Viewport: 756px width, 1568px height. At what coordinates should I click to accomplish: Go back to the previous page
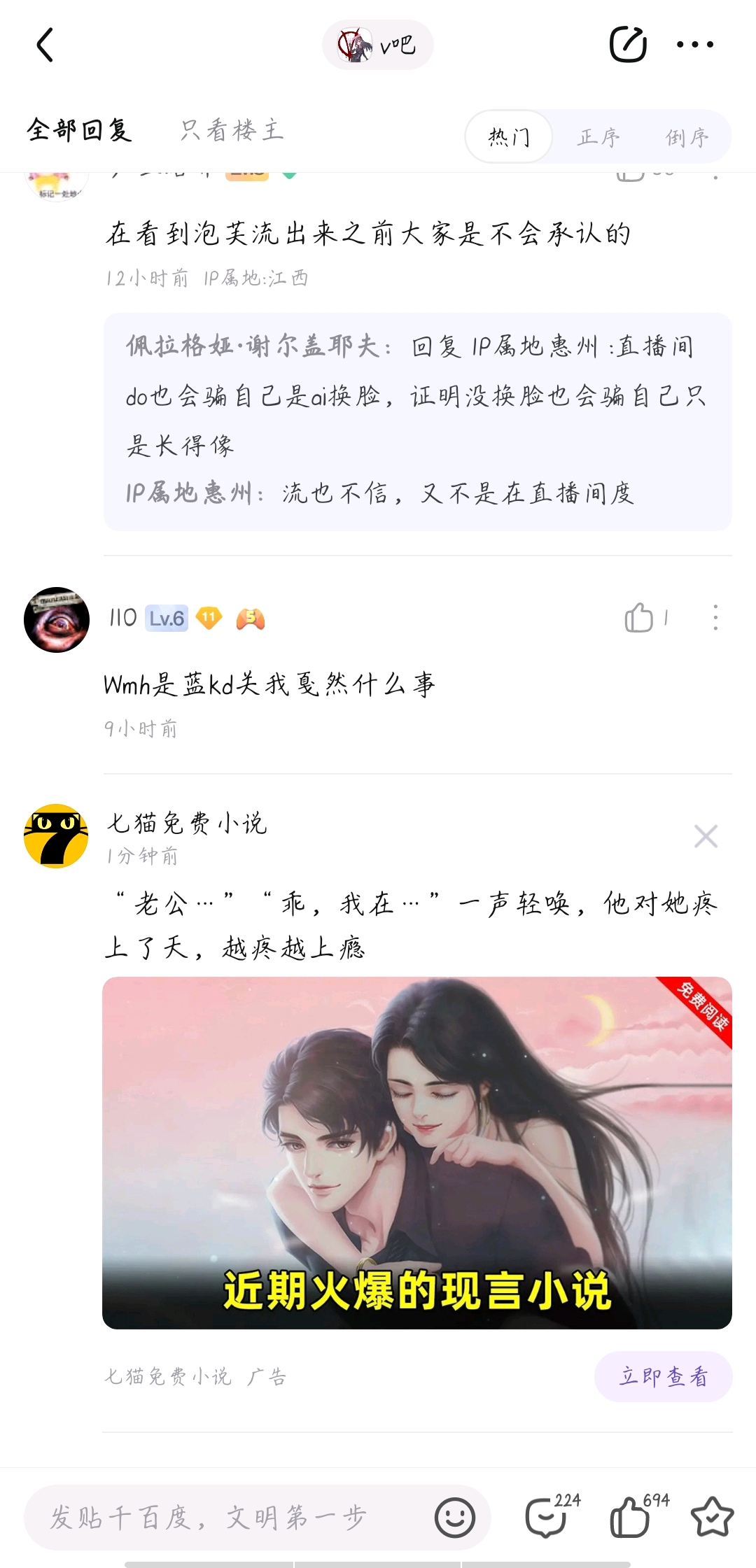(45, 45)
